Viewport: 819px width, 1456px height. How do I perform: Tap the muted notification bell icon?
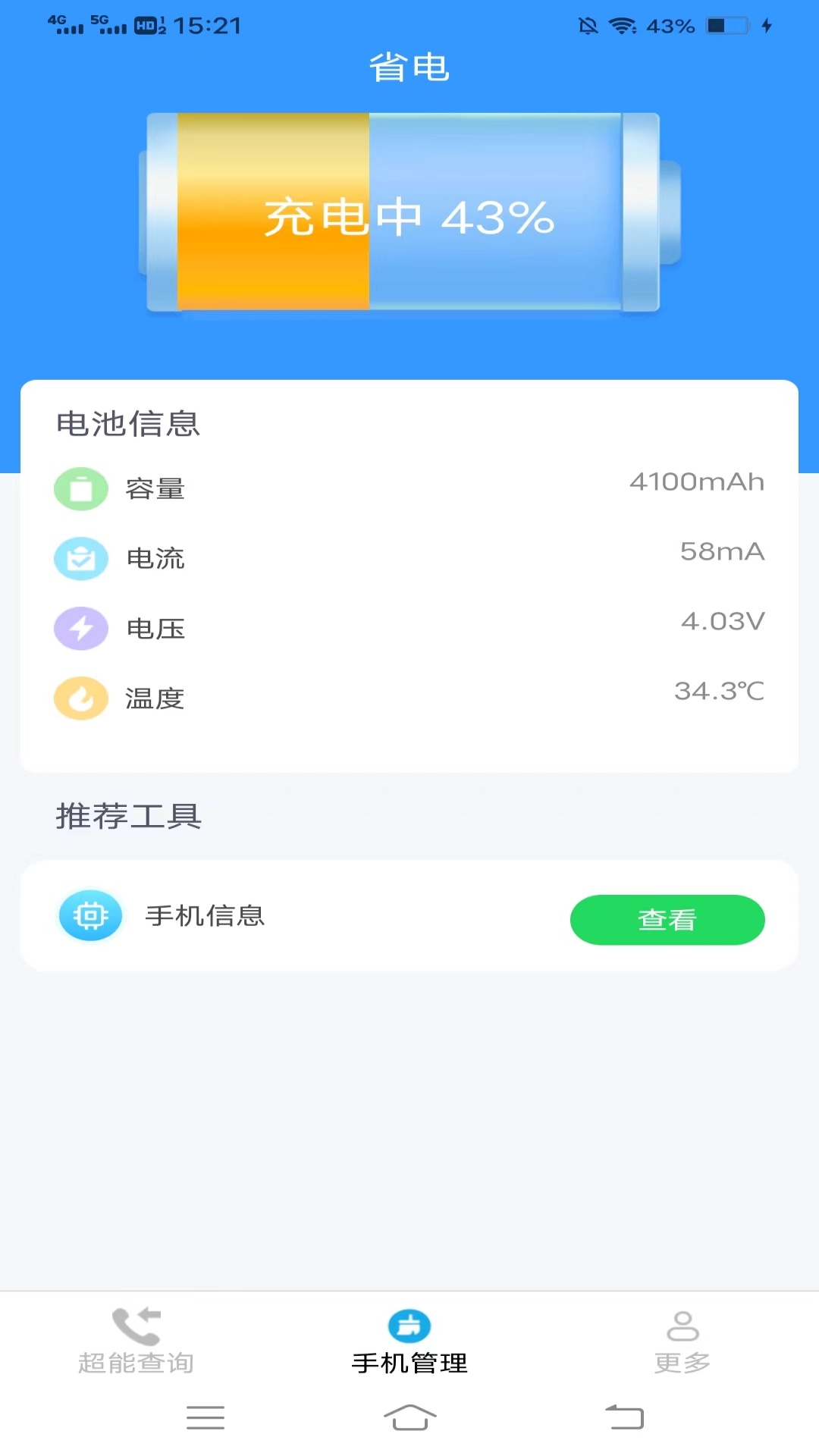click(x=589, y=26)
